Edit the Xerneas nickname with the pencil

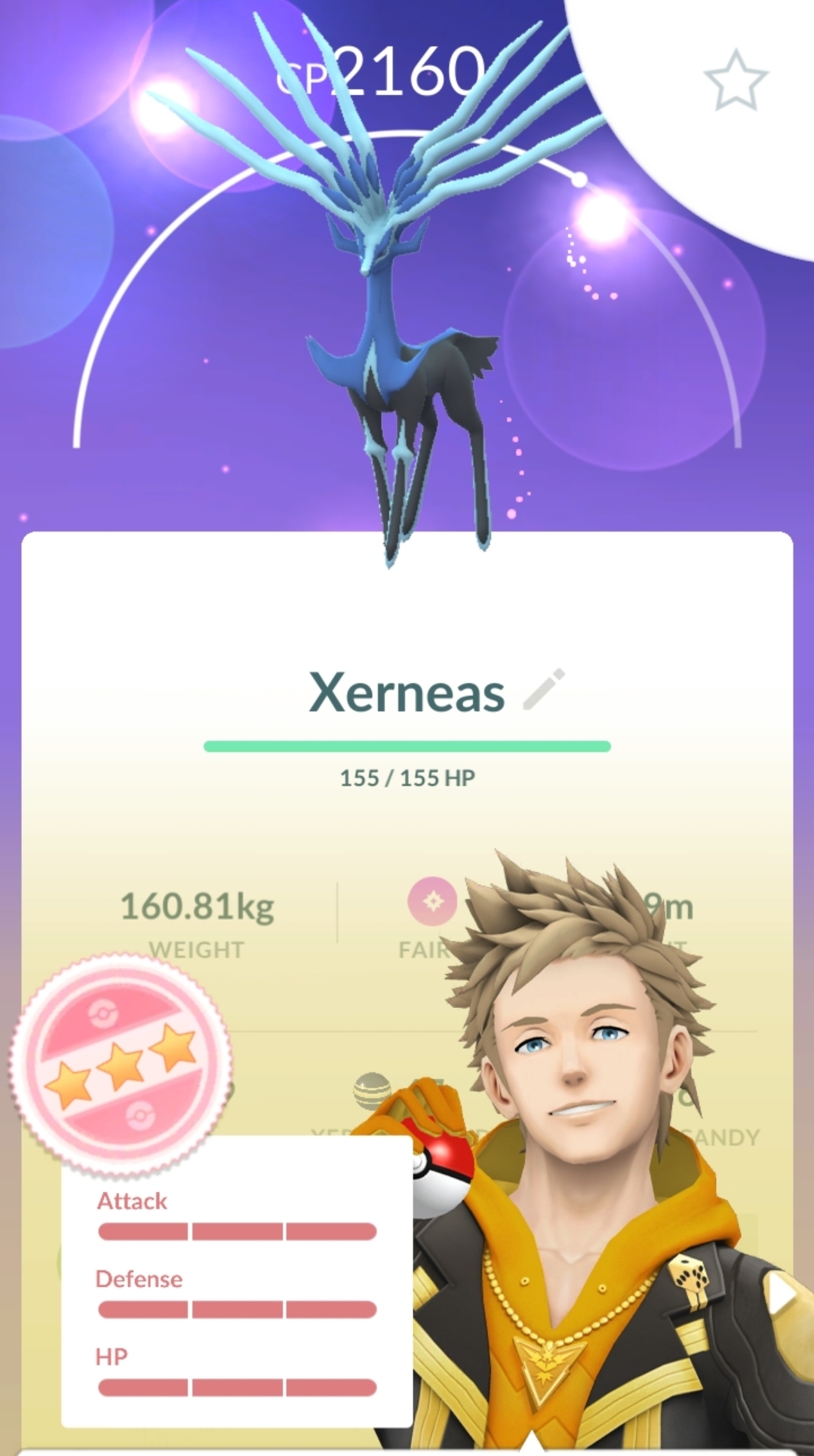pyautogui.click(x=544, y=689)
